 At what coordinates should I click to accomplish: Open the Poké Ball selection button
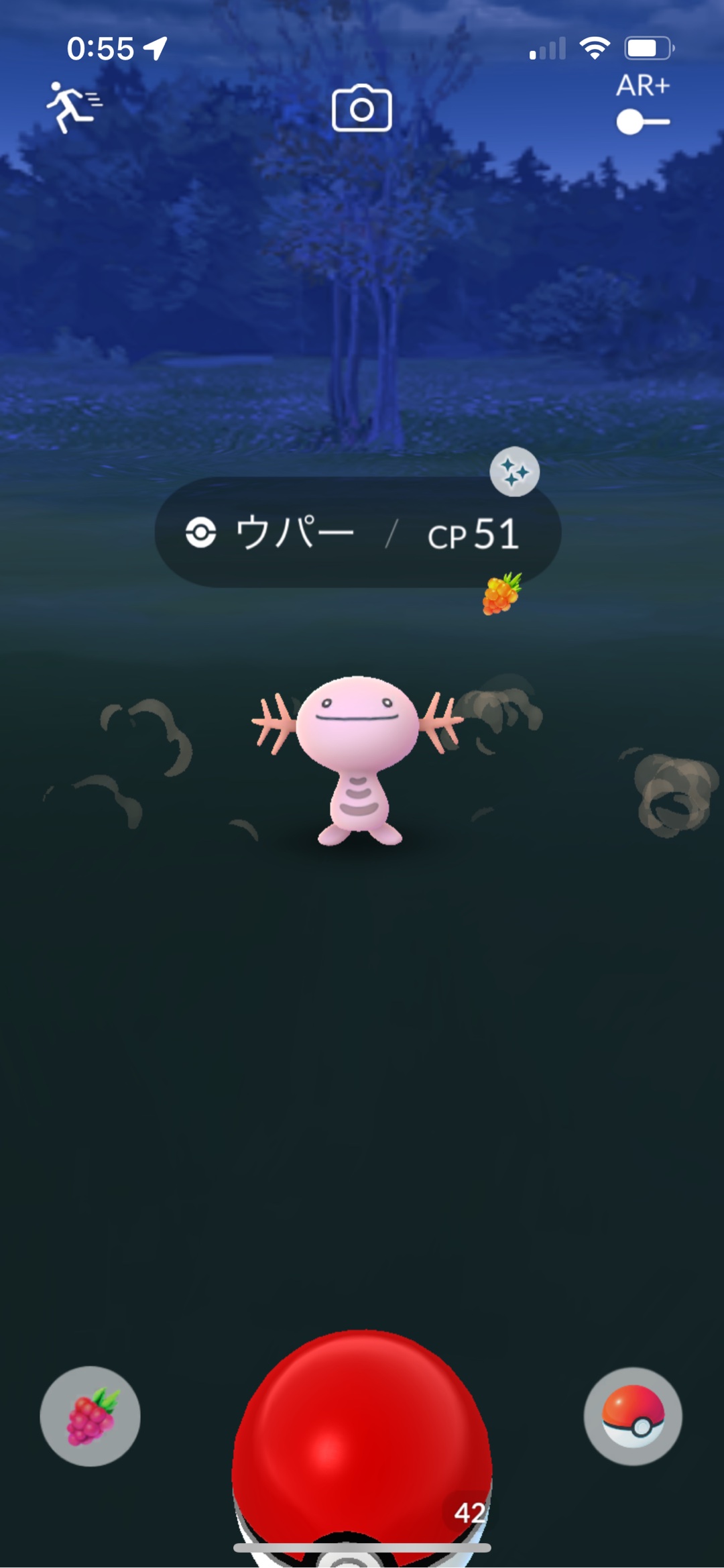(x=633, y=1416)
